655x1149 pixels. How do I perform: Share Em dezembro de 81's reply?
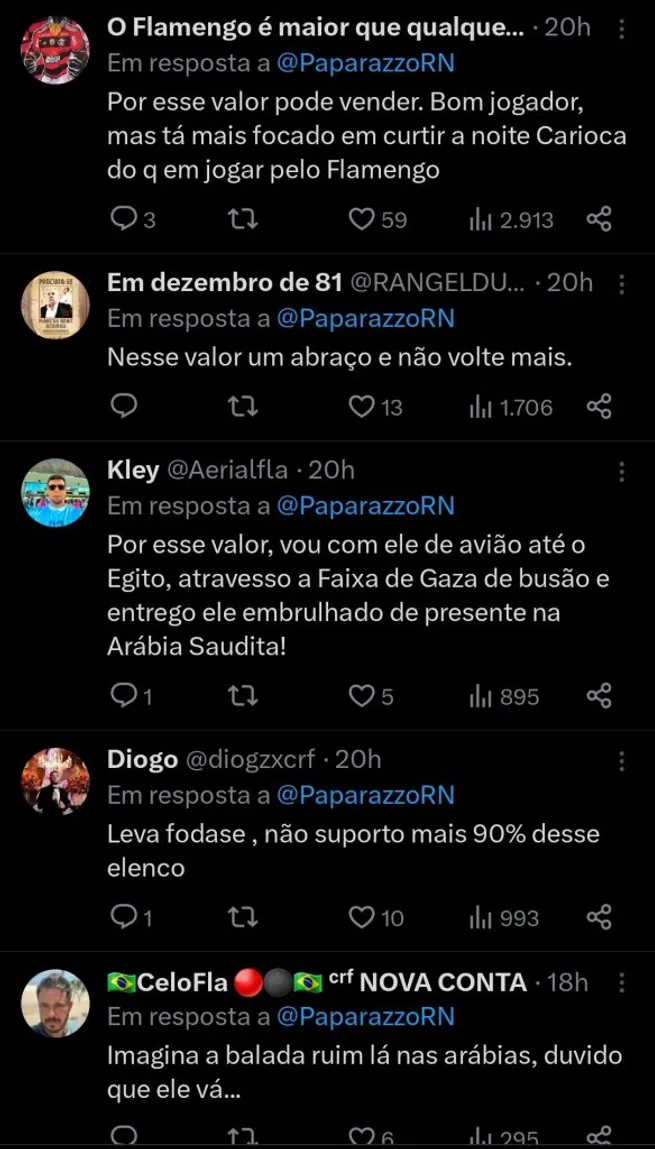coord(598,406)
